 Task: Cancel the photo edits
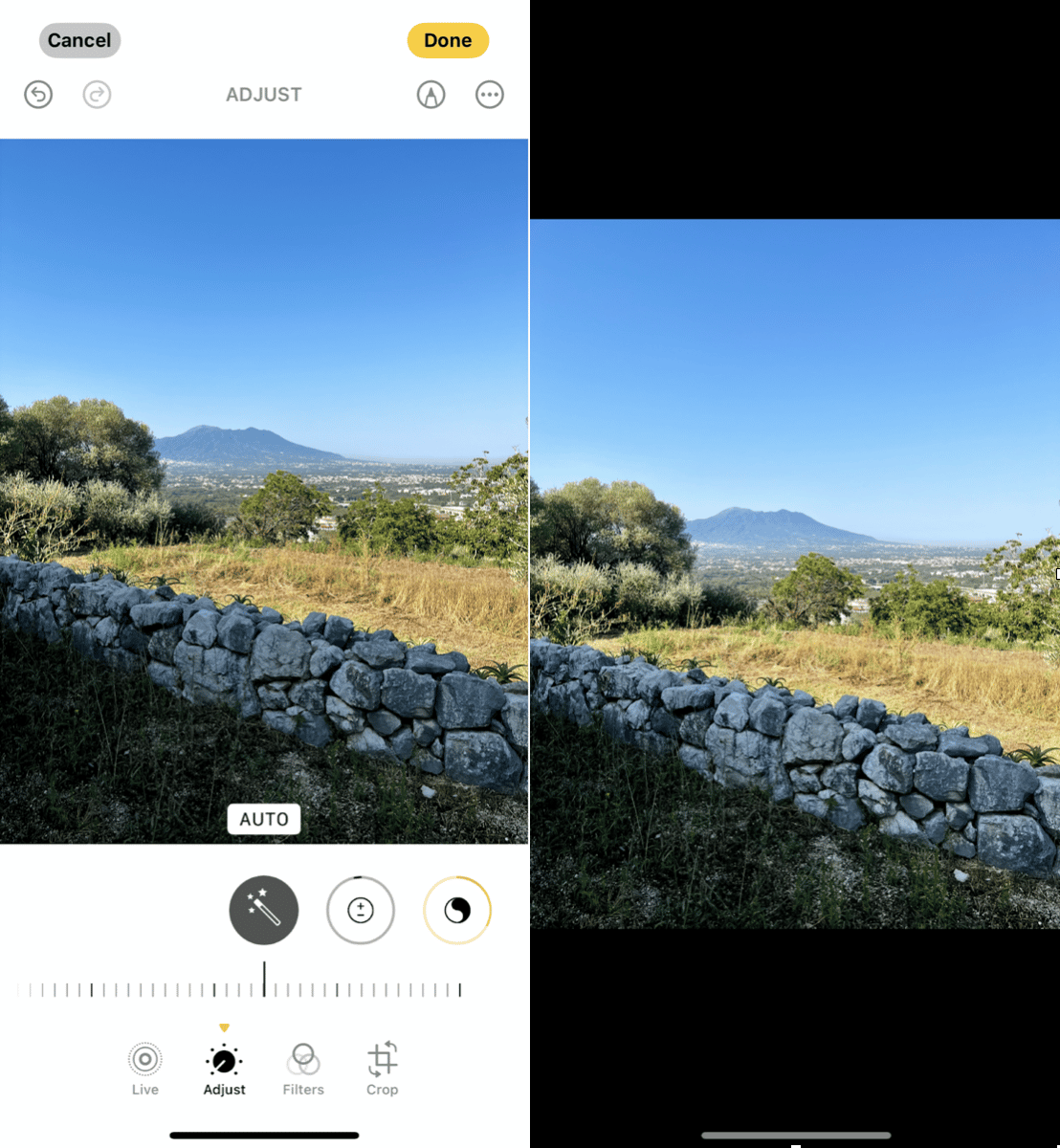pos(79,40)
